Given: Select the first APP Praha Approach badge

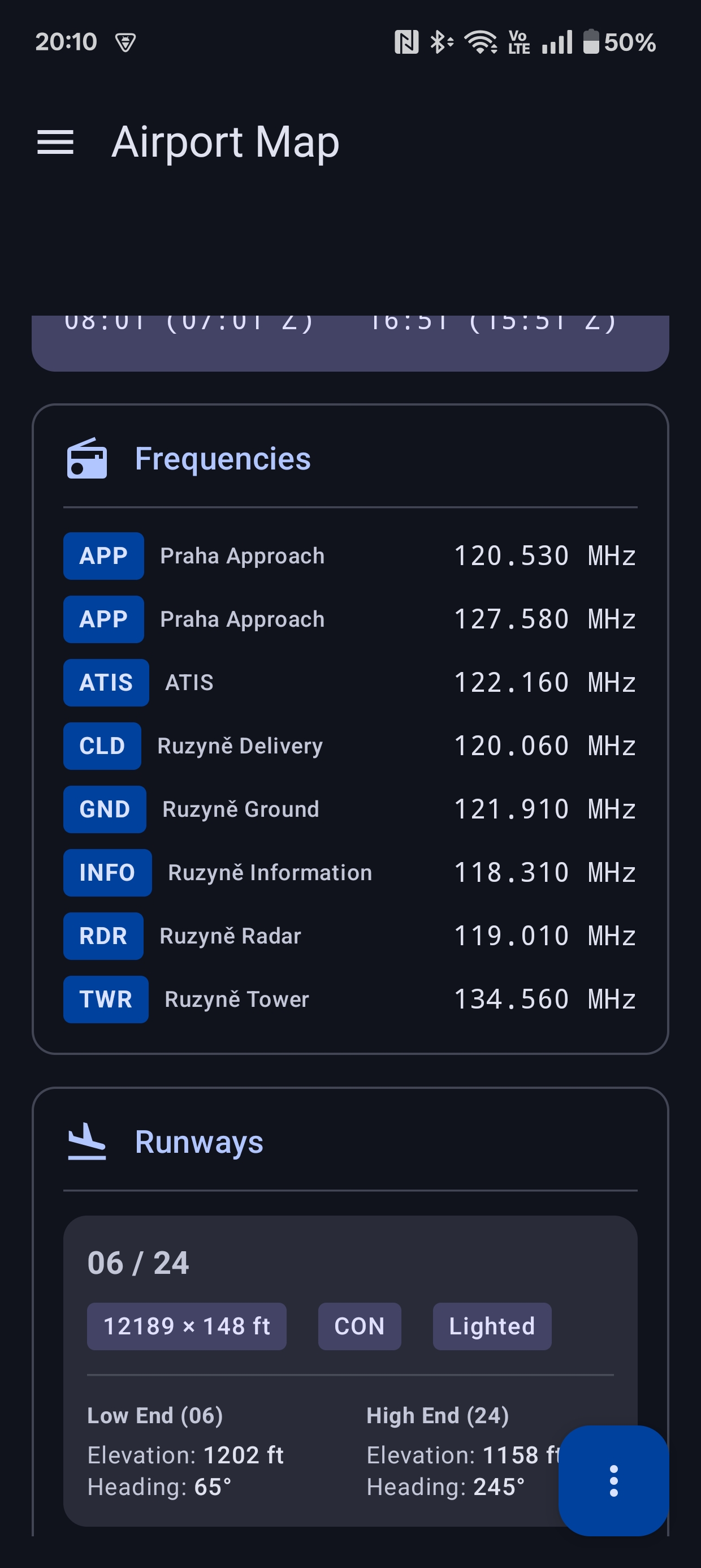Looking at the screenshot, I should pos(103,555).
